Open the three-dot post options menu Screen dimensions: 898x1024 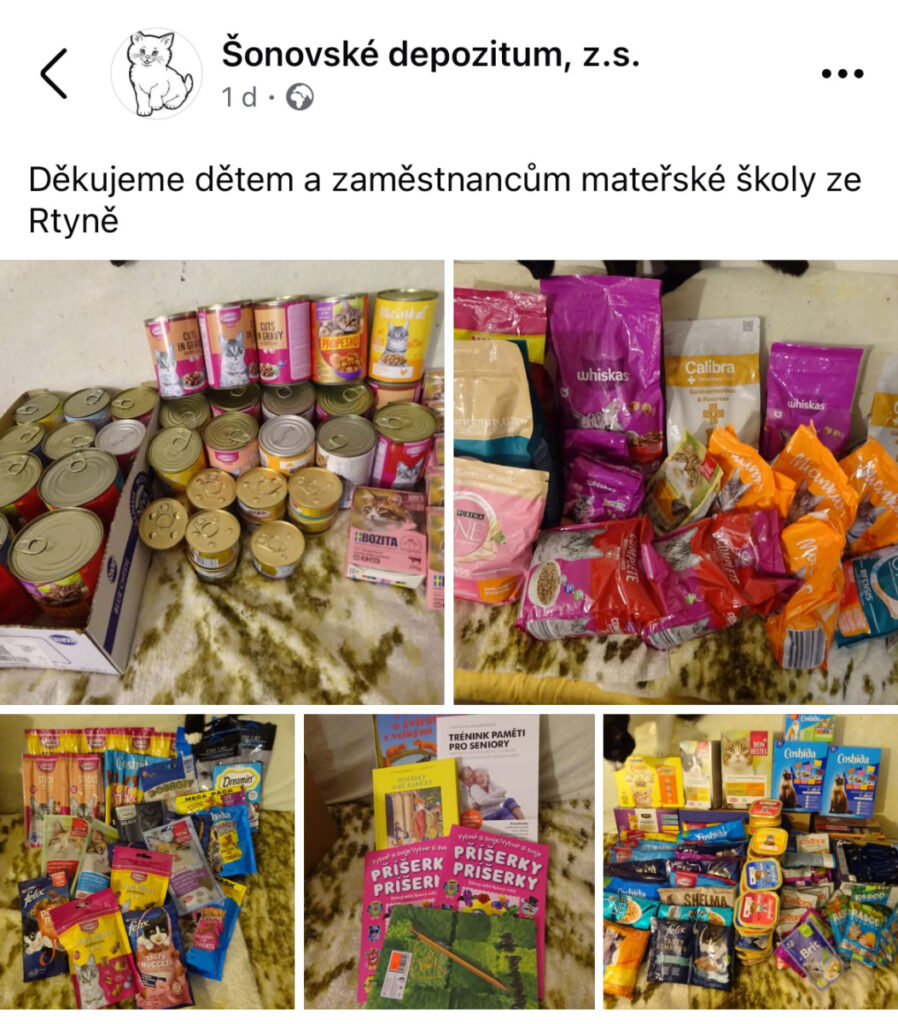[840, 73]
